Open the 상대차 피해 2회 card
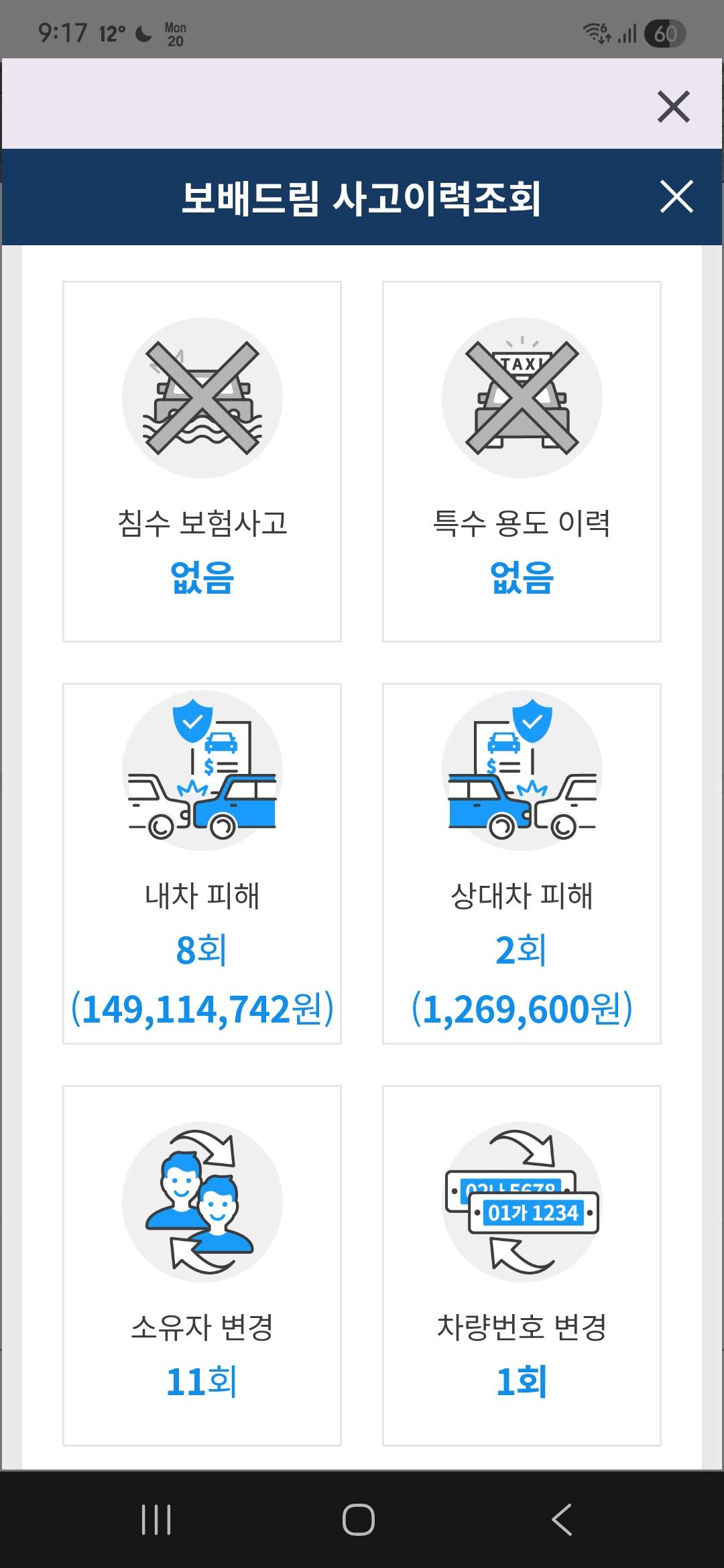Image resolution: width=724 pixels, height=1568 pixels. [522, 863]
